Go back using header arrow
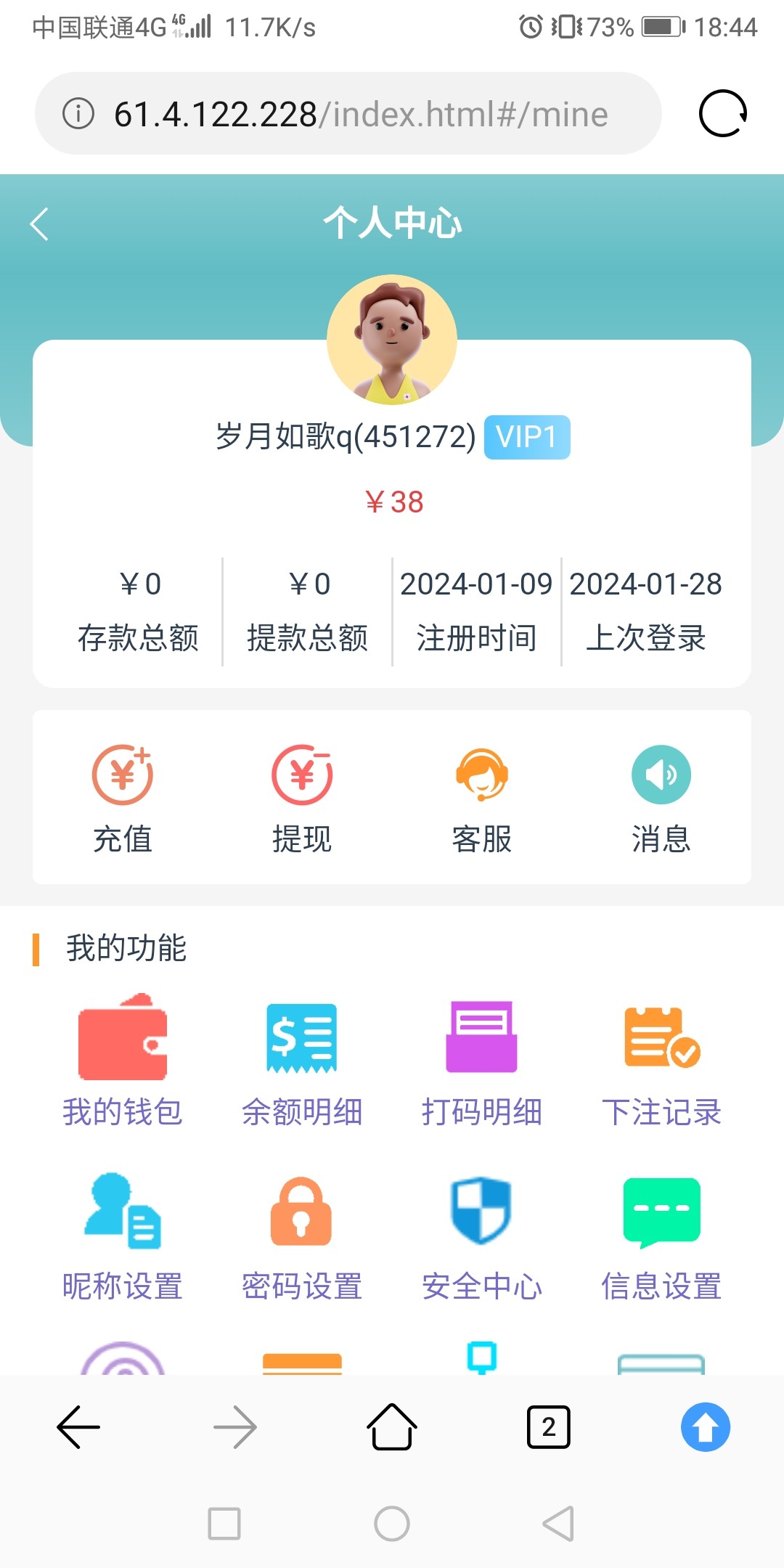Image resolution: width=784 pixels, height=1568 pixels. tap(38, 224)
